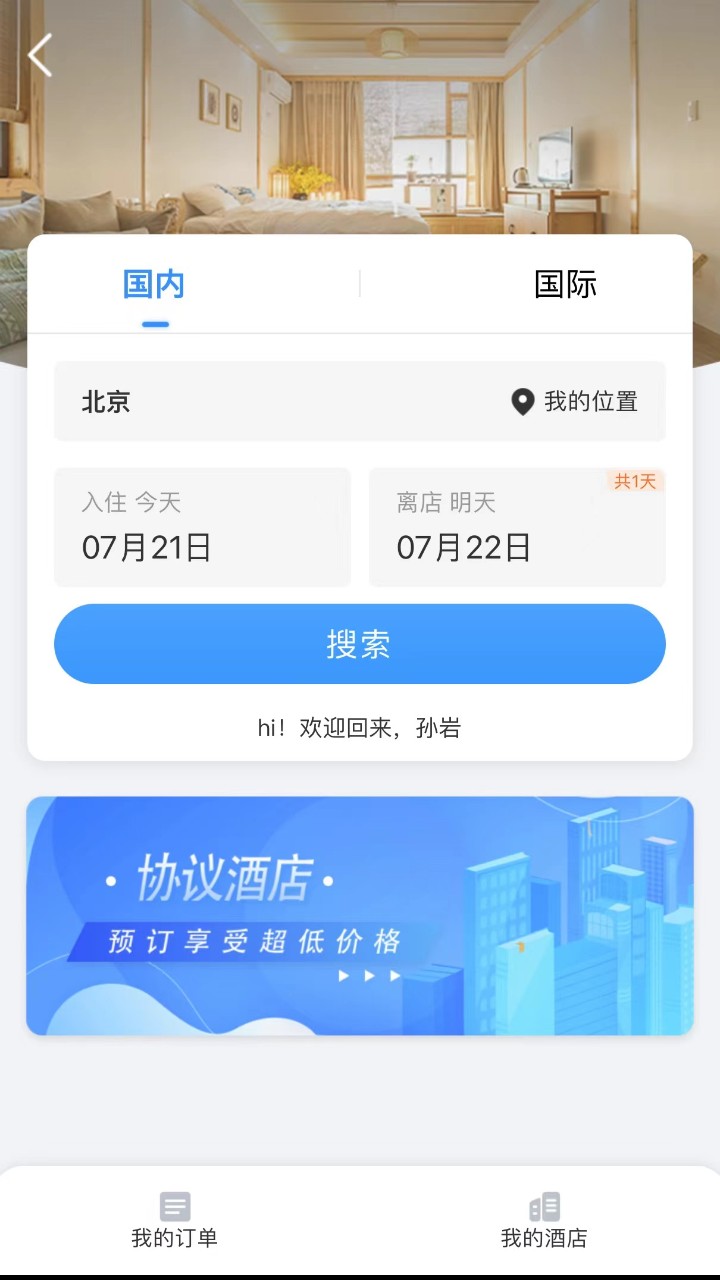Go back using the top-left arrow

(x=40, y=55)
